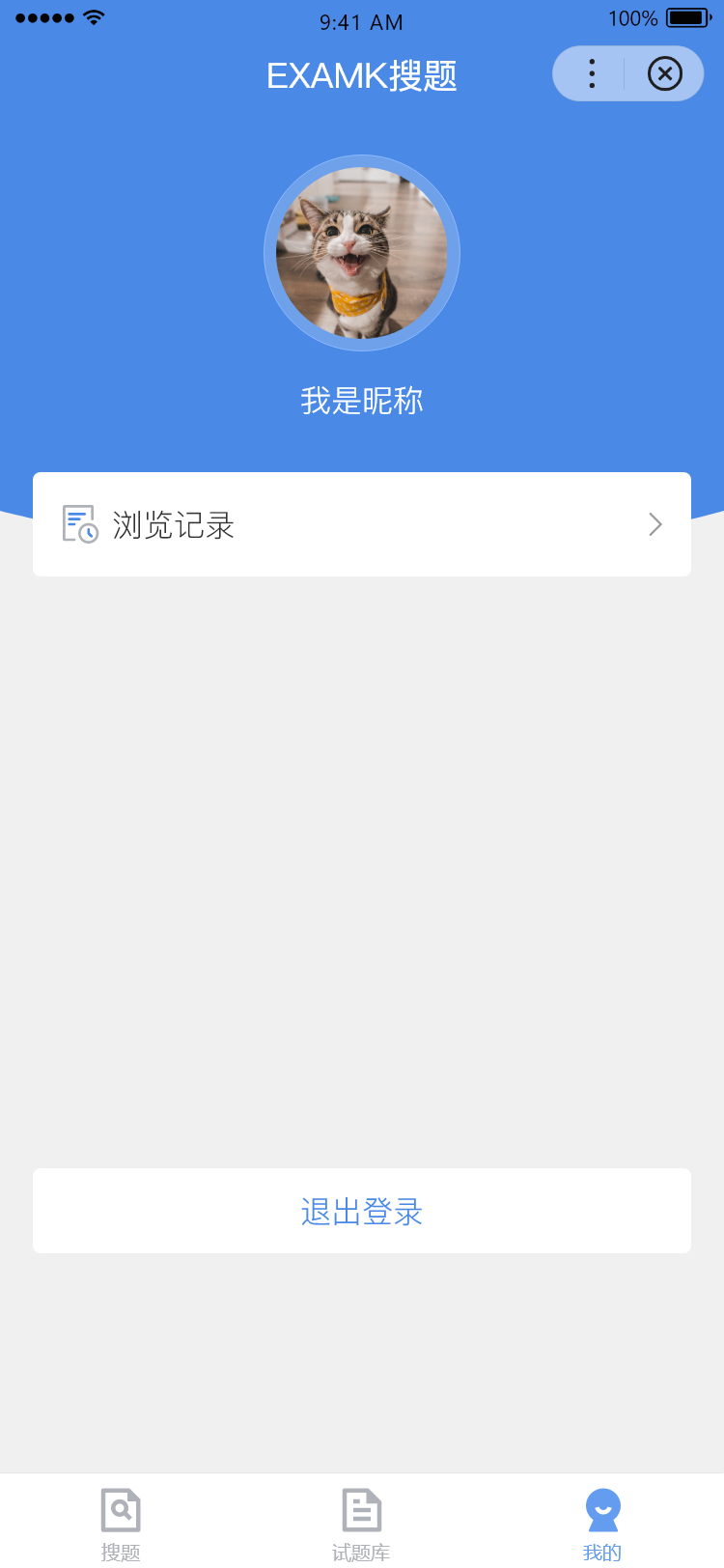Open the three-dot mini program menu
The height and width of the screenshot is (1568, 724).
pos(592,73)
